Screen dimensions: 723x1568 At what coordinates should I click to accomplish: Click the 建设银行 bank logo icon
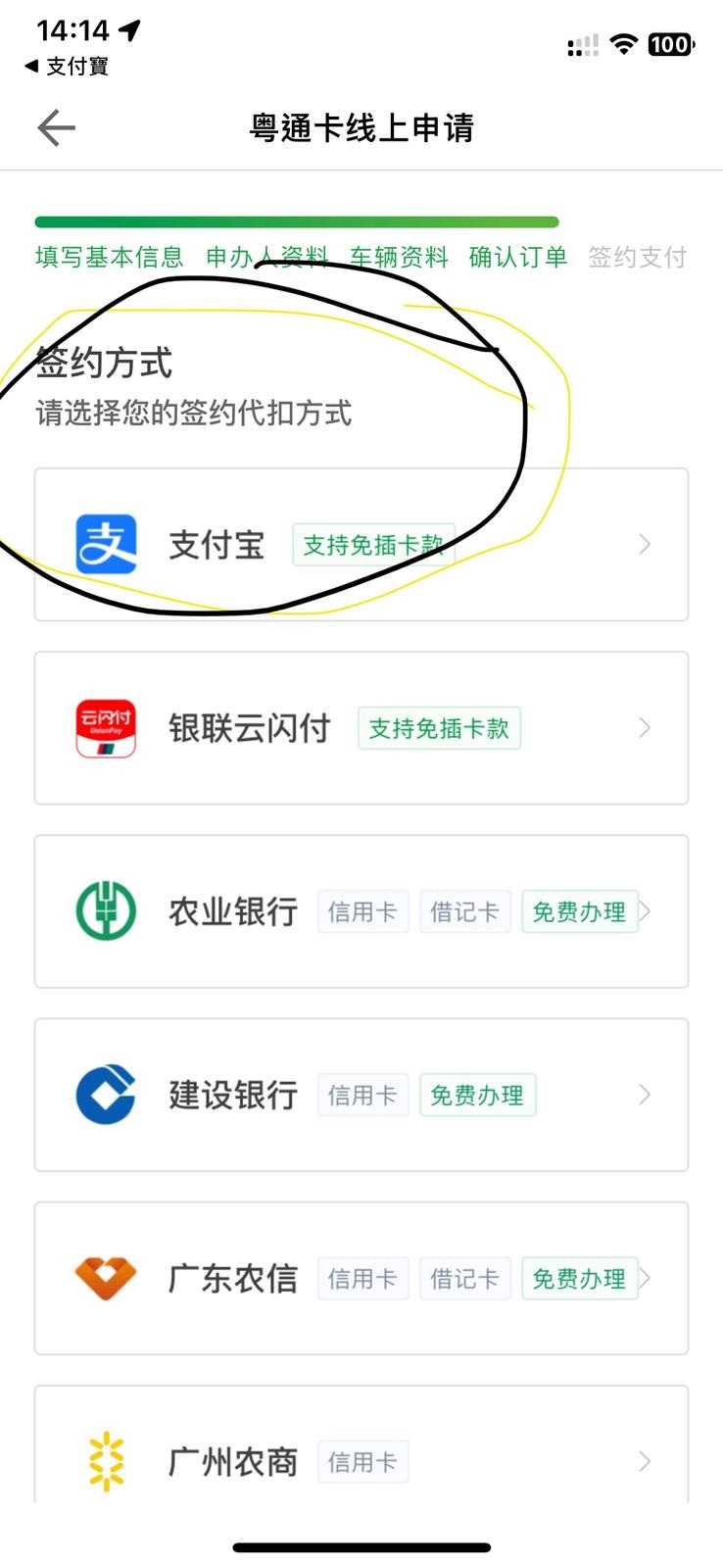point(105,1095)
